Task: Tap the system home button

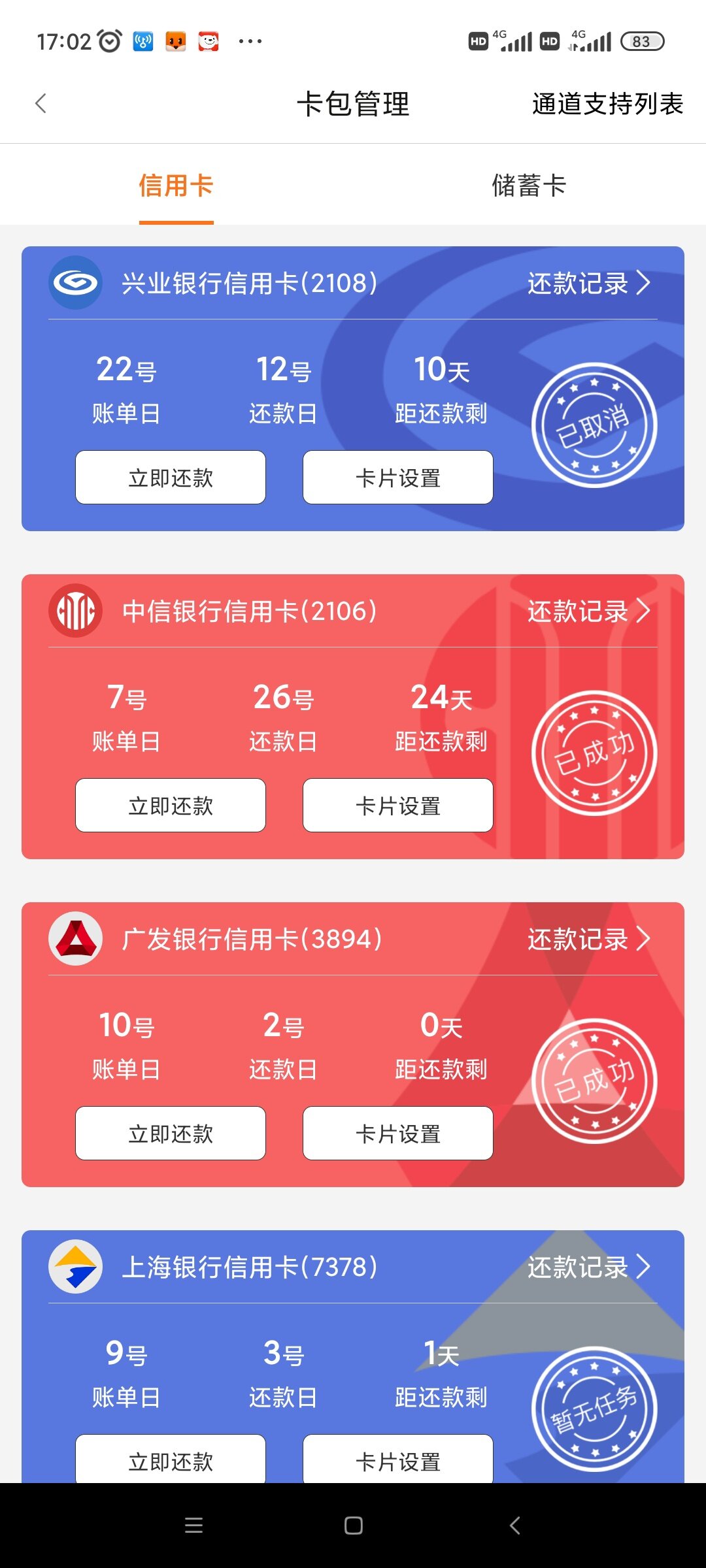Action: (x=353, y=1526)
